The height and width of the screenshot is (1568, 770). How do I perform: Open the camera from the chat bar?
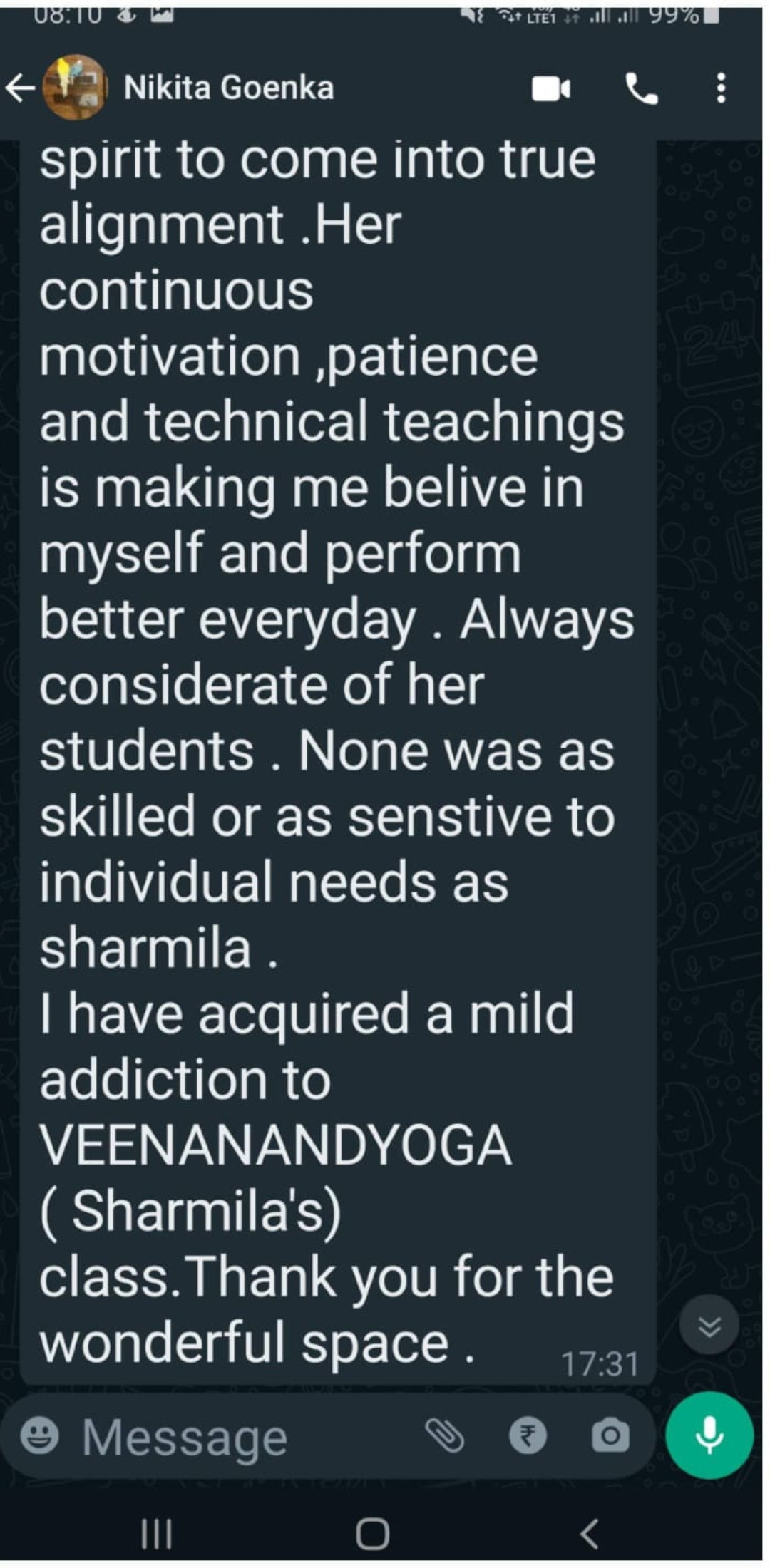pos(610,1435)
